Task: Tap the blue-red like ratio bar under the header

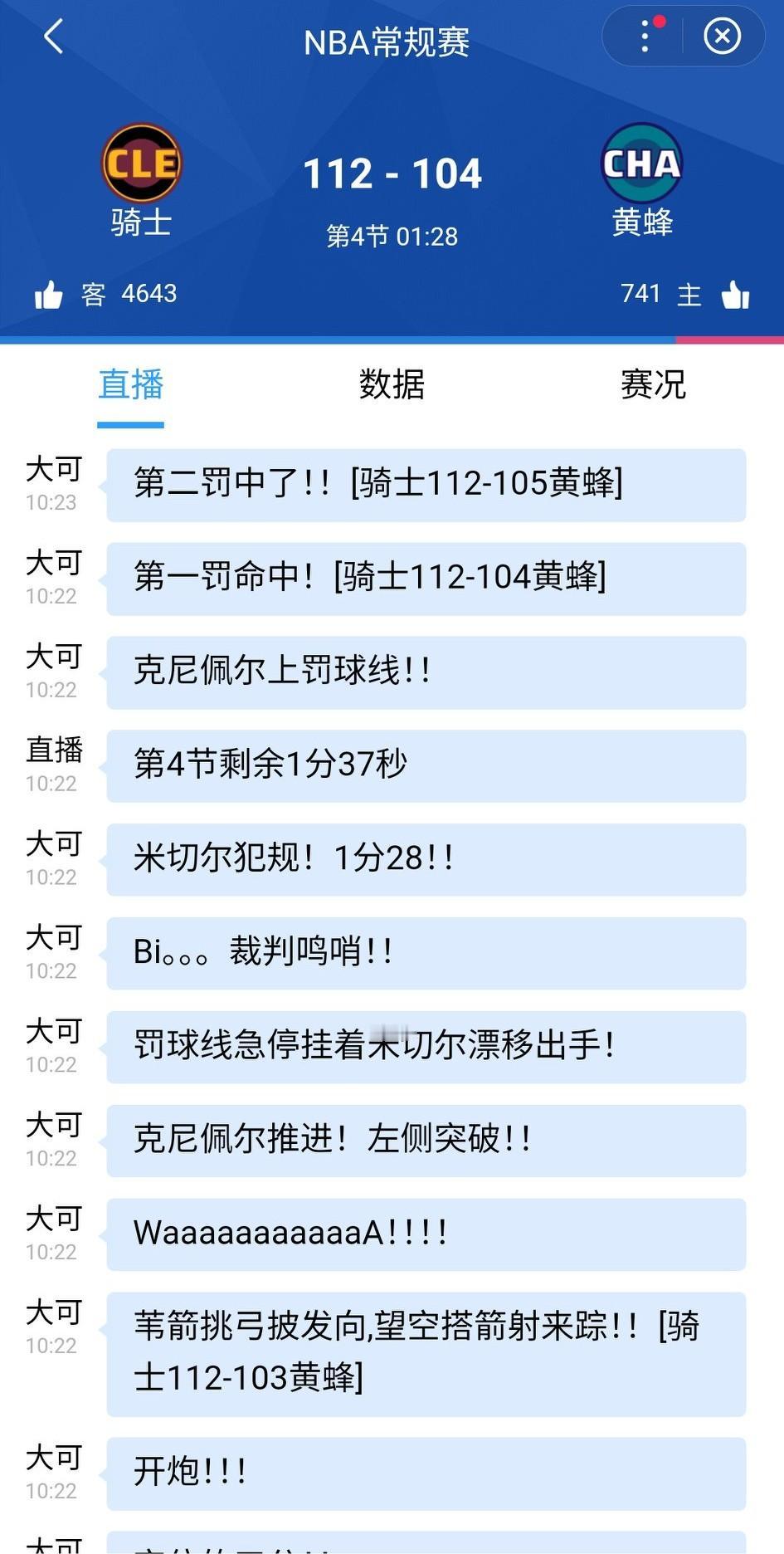Action: 392,338
